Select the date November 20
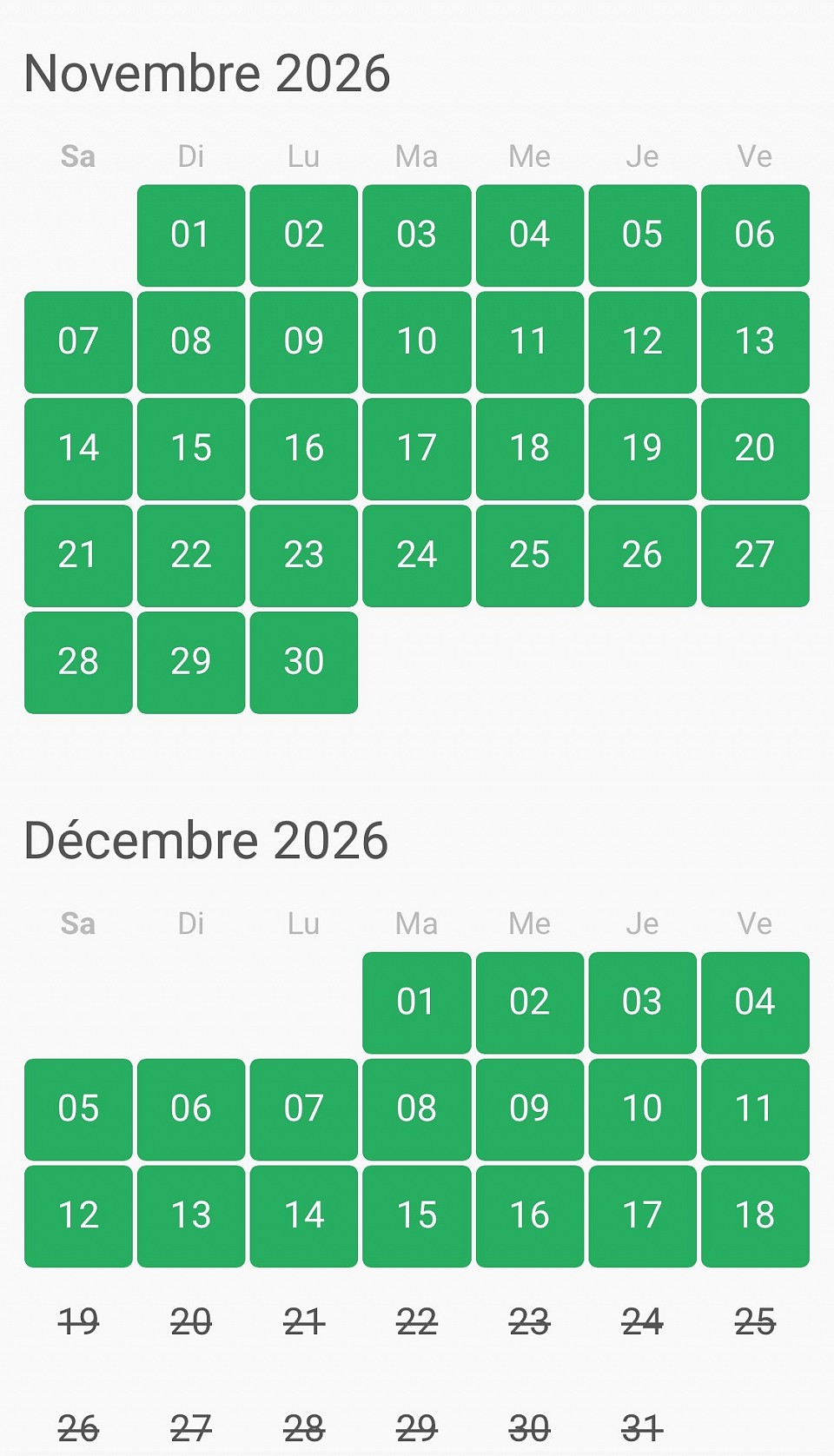The width and height of the screenshot is (834, 1456). (755, 448)
